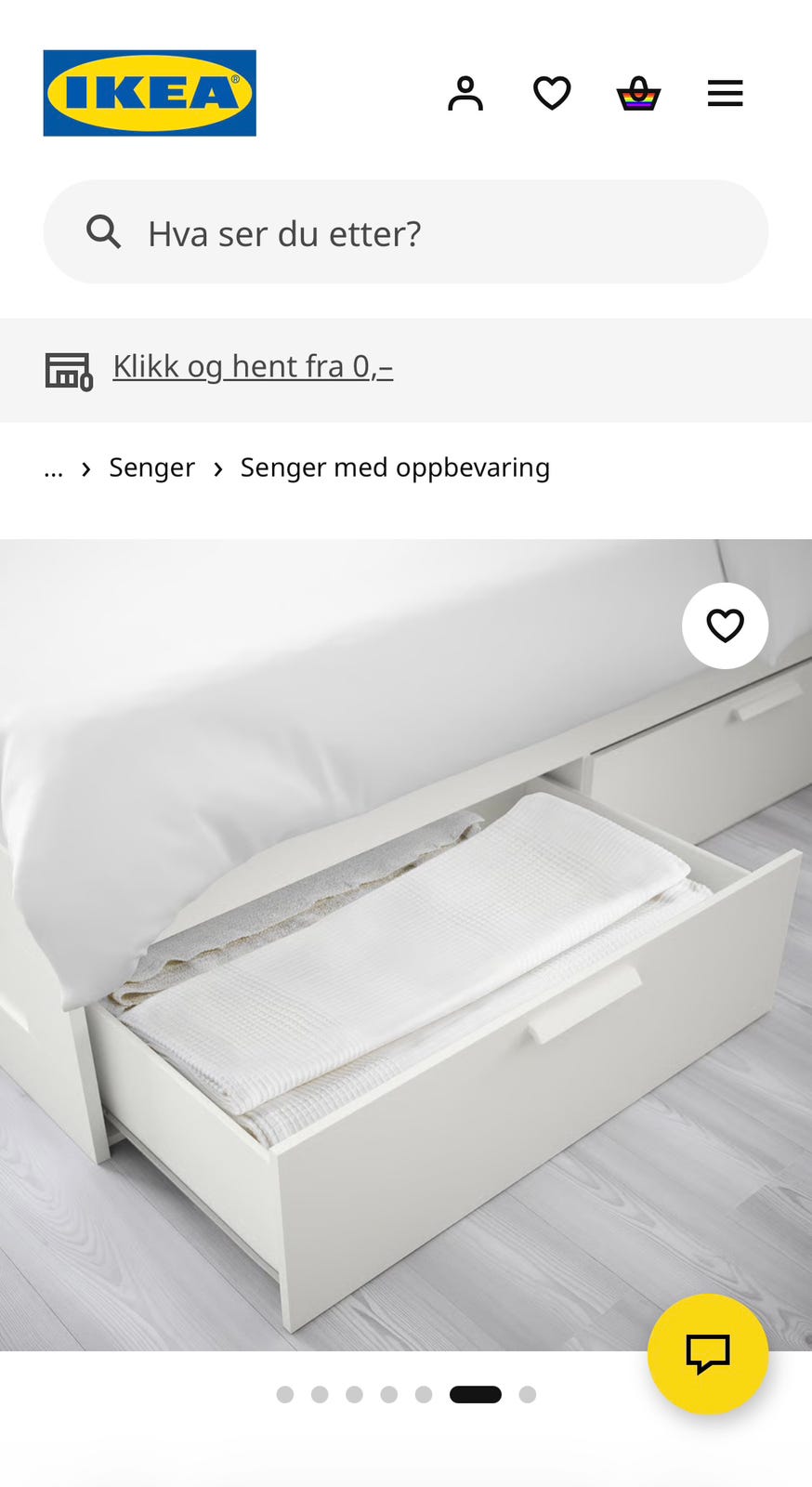Open the Senger med oppbevaring breadcrumb
Screen dimensions: 812x1487
tap(395, 467)
